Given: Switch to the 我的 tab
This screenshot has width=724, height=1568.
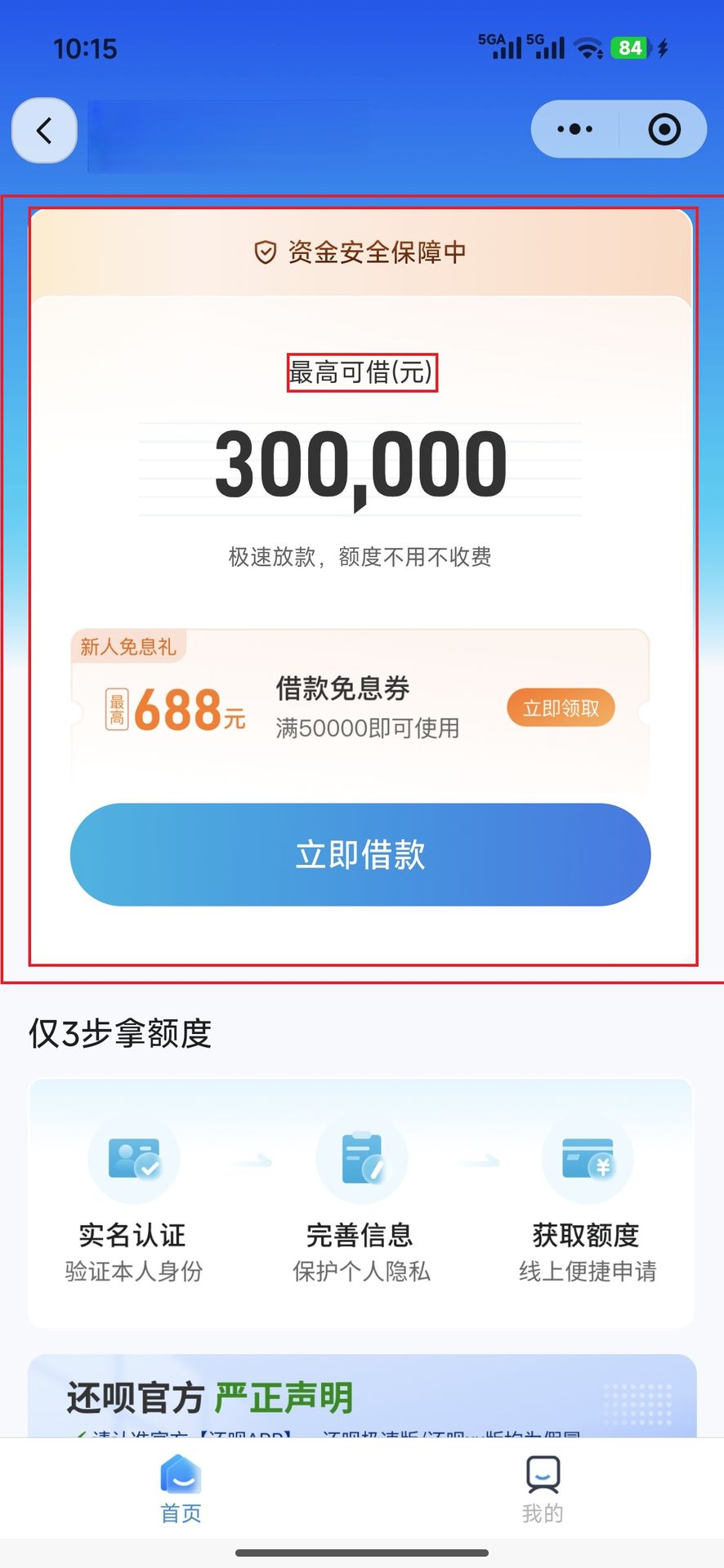Looking at the screenshot, I should click(542, 1490).
